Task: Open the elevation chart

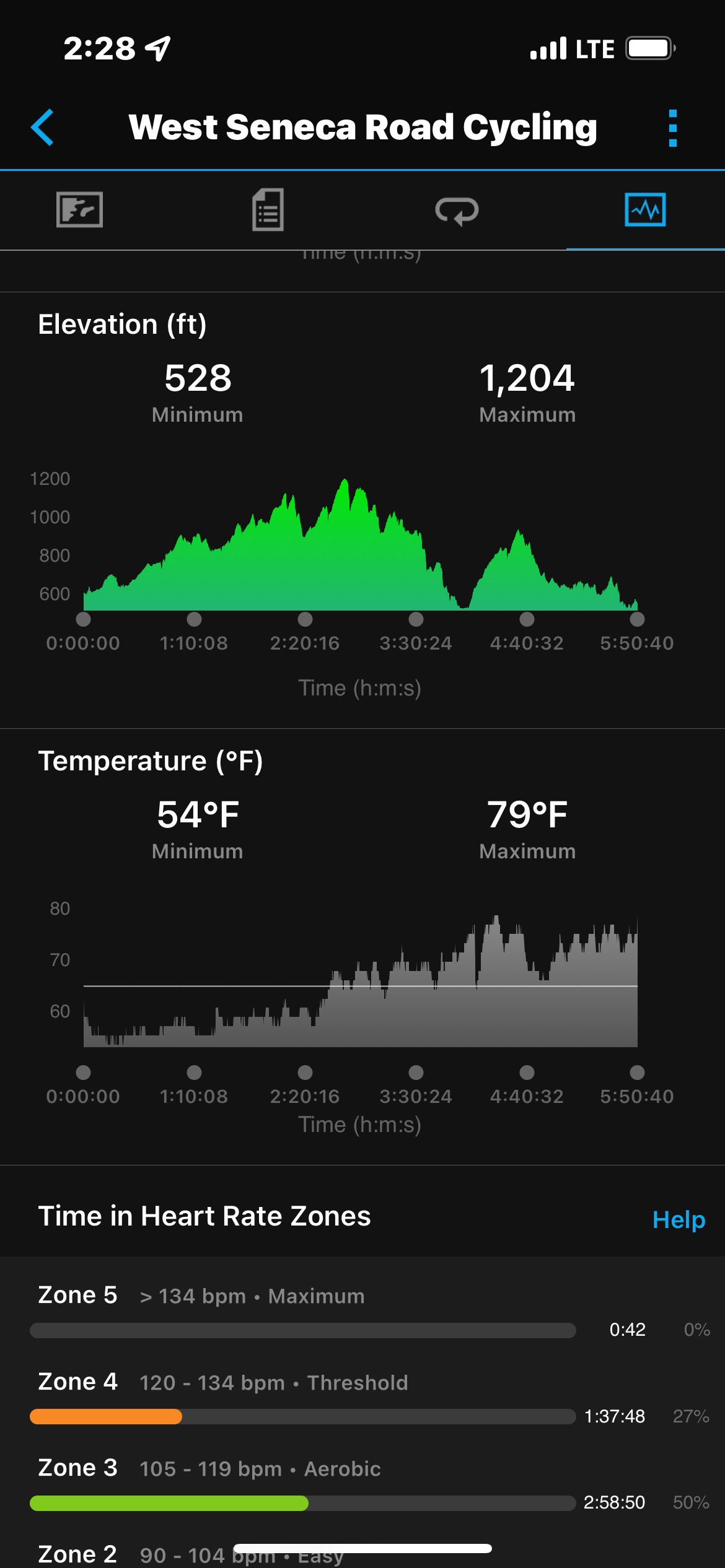Action: [360, 544]
